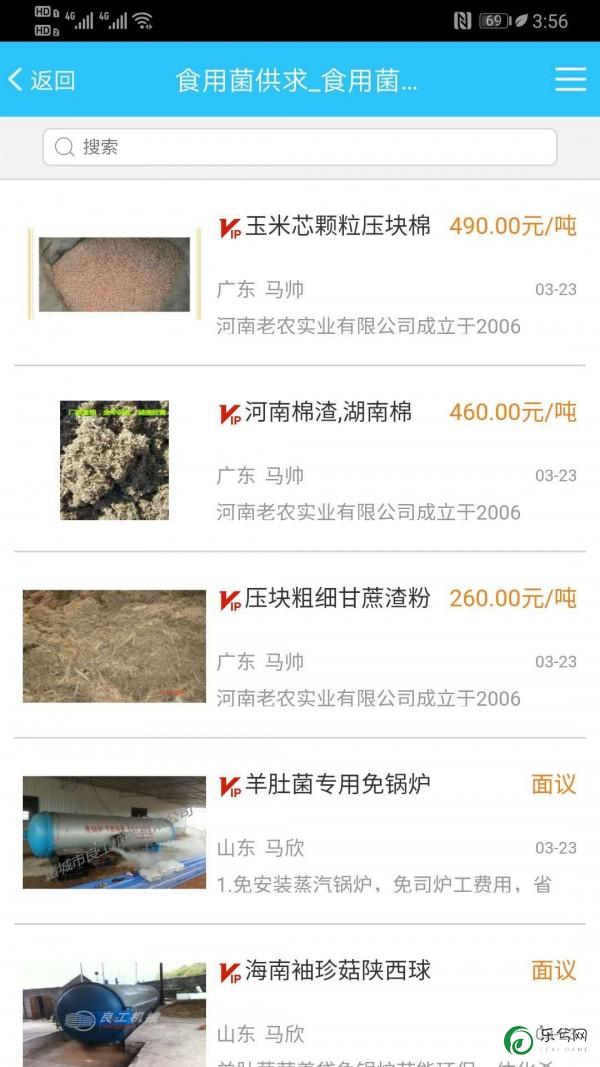Open the 压块粗细甘蔗渣粉 listing
The width and height of the screenshot is (600, 1067).
tap(300, 645)
